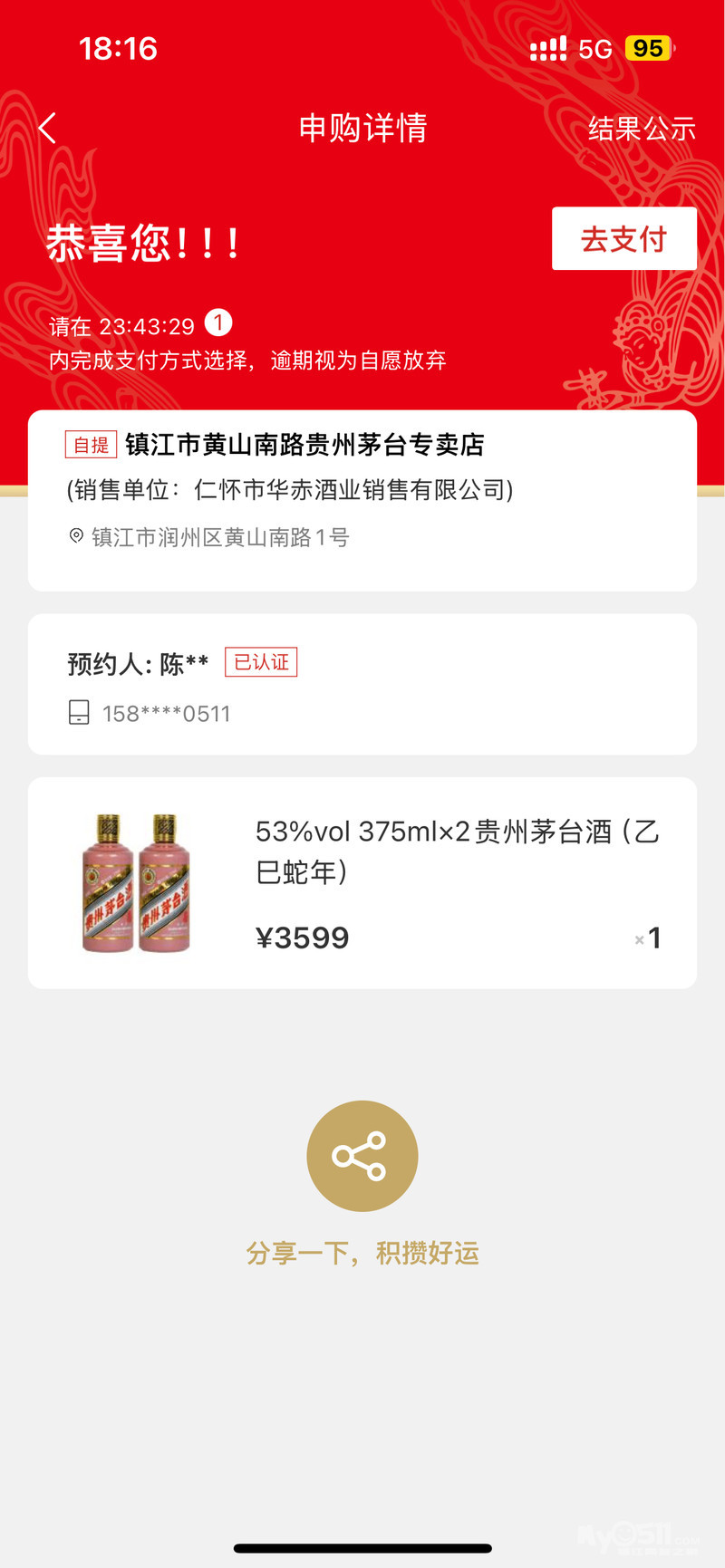Viewport: 725px width, 1568px height.
Task: Open the 镇江市黄山南路贵州茅台专卖店 pickup store card
Action: [x=362, y=500]
